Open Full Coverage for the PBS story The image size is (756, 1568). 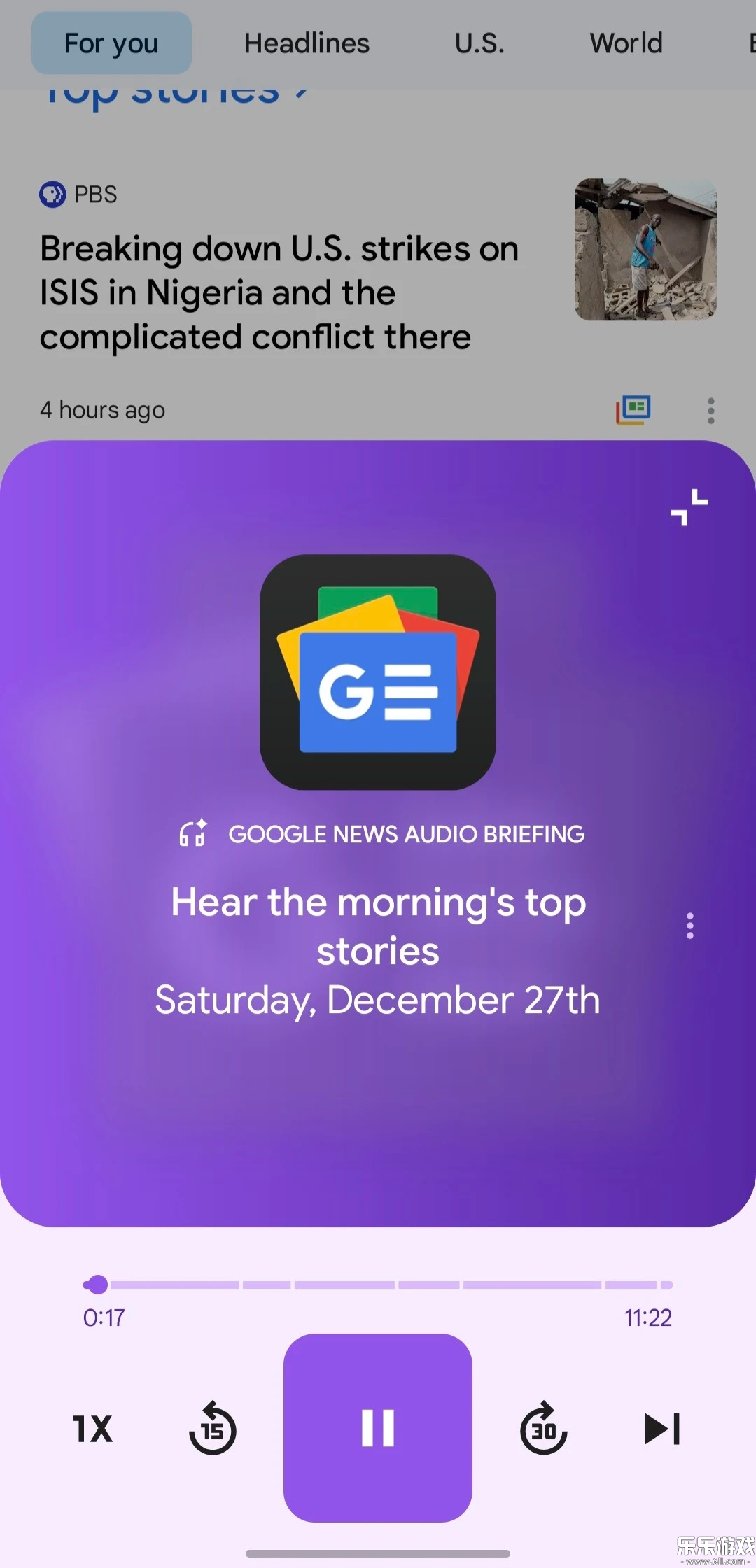[633, 410]
